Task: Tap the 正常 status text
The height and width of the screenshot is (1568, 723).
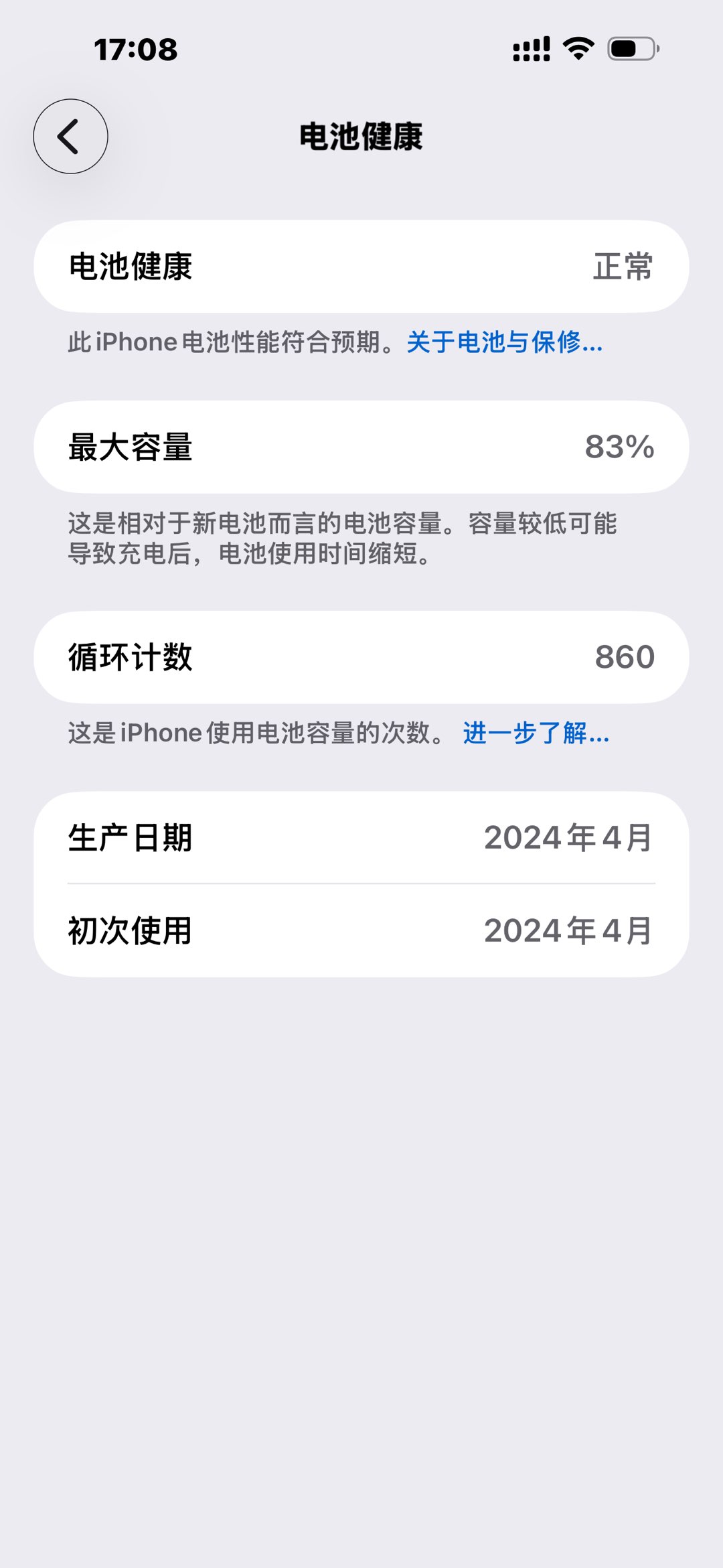Action: pyautogui.click(x=621, y=267)
